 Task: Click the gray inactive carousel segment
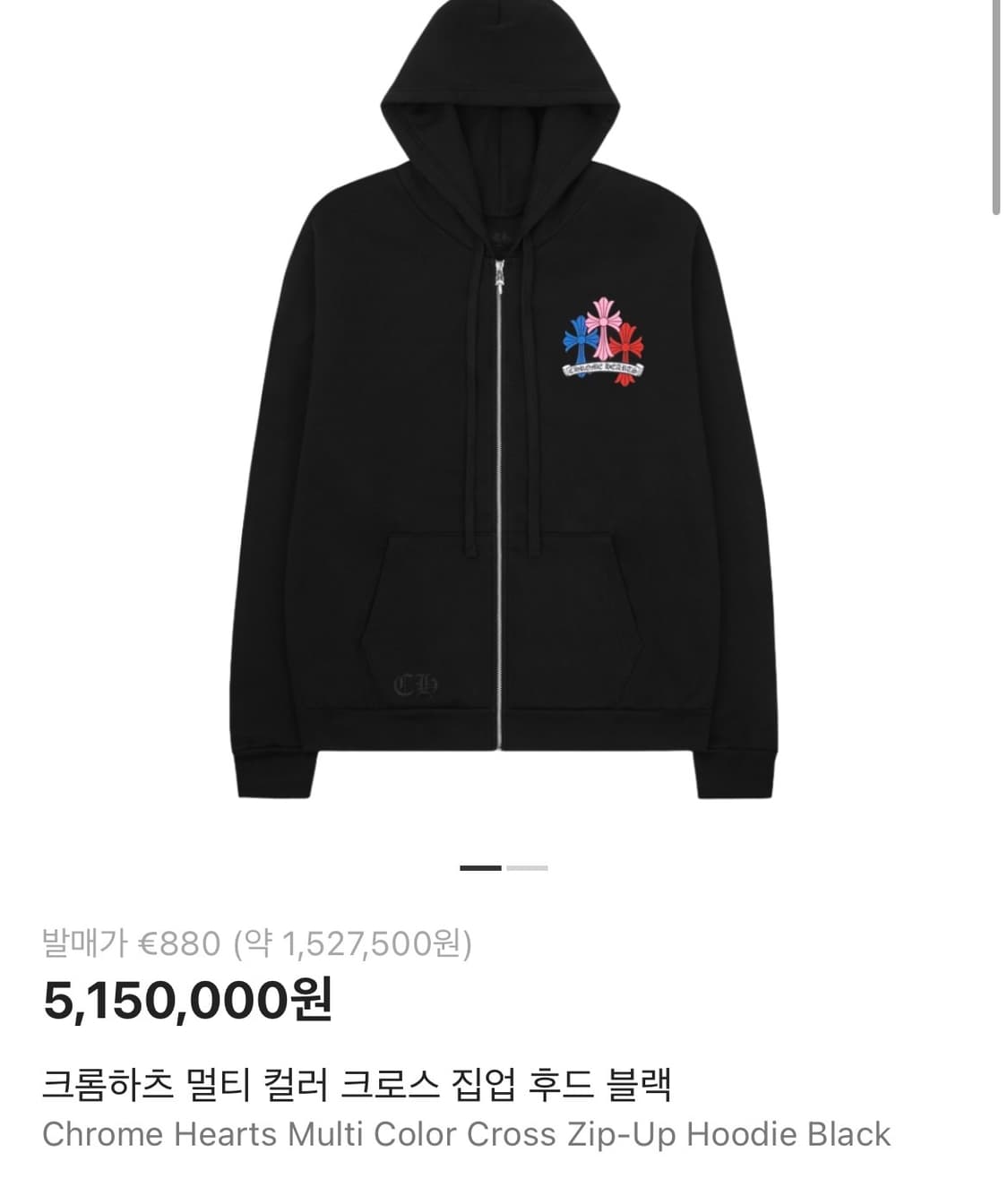[529, 867]
